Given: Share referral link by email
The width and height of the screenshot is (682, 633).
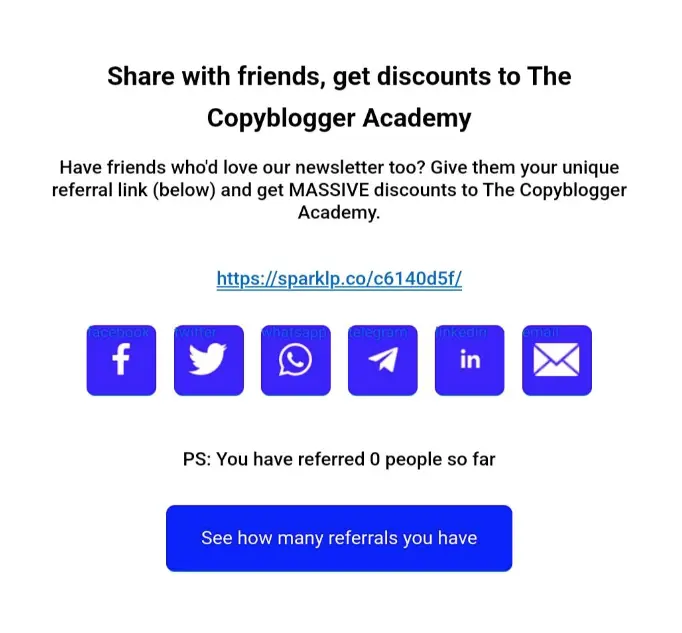Looking at the screenshot, I should pos(556,360).
